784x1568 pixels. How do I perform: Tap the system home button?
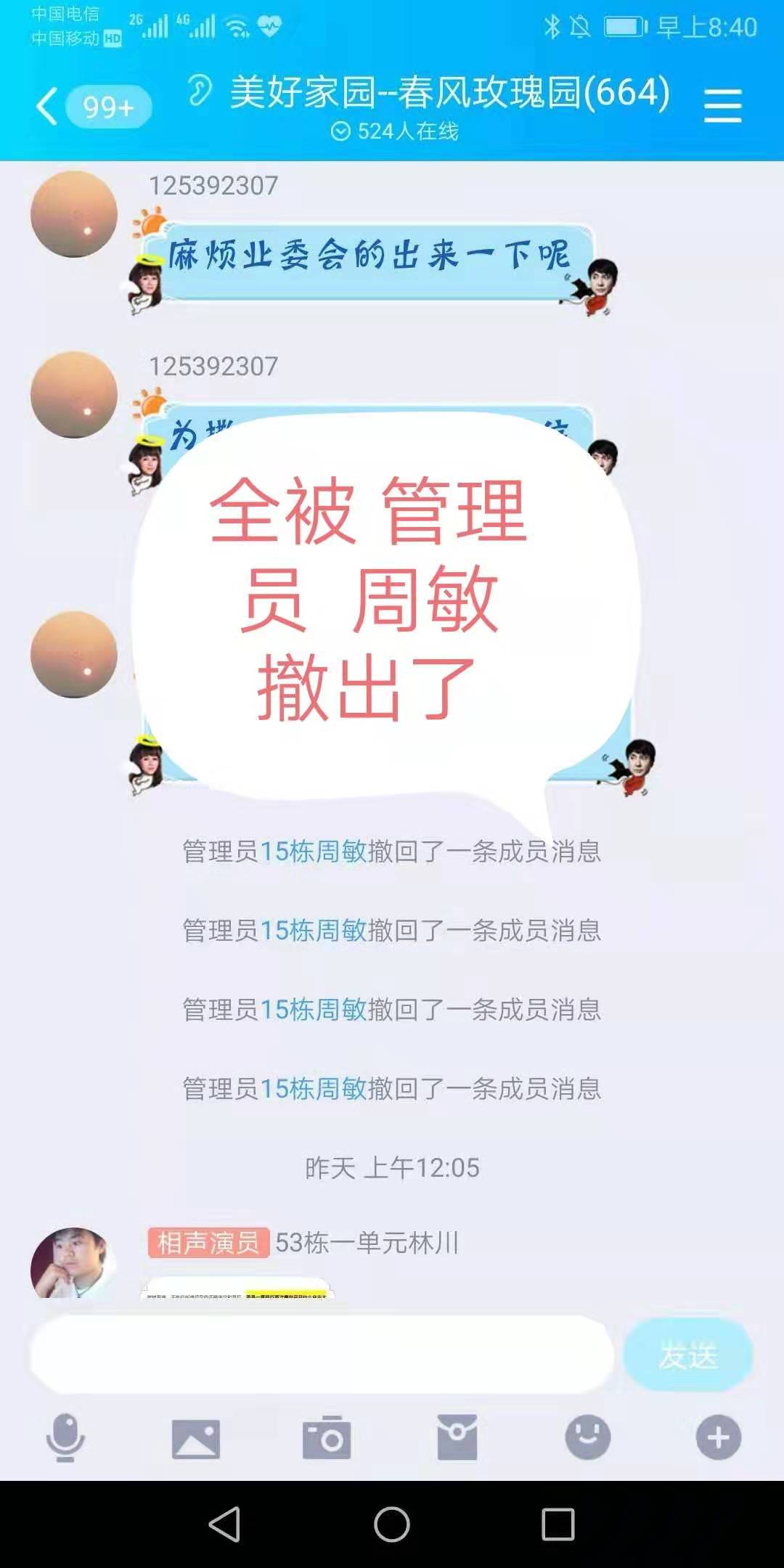coord(392,1524)
